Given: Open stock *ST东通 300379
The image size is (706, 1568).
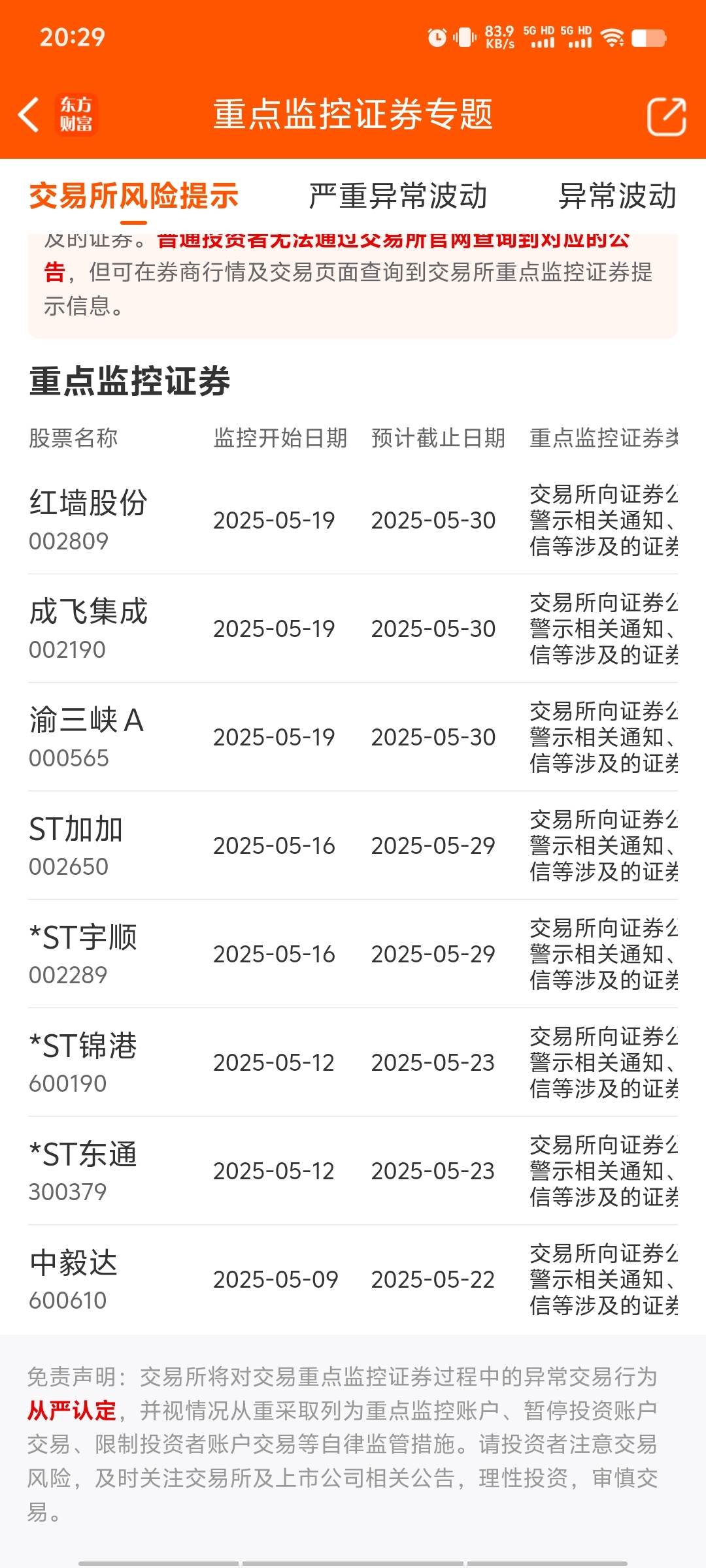Looking at the screenshot, I should click(353, 1171).
